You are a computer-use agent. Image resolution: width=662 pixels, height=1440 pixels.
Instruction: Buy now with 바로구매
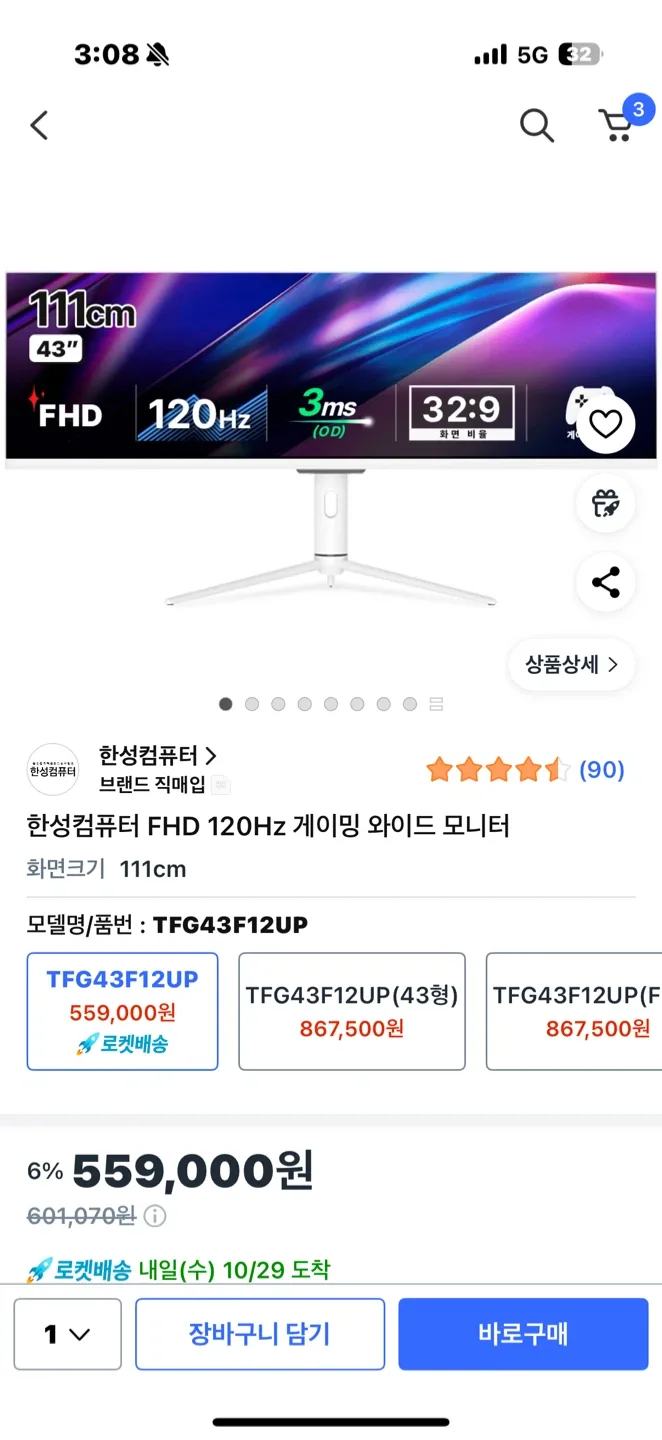pyautogui.click(x=522, y=1334)
